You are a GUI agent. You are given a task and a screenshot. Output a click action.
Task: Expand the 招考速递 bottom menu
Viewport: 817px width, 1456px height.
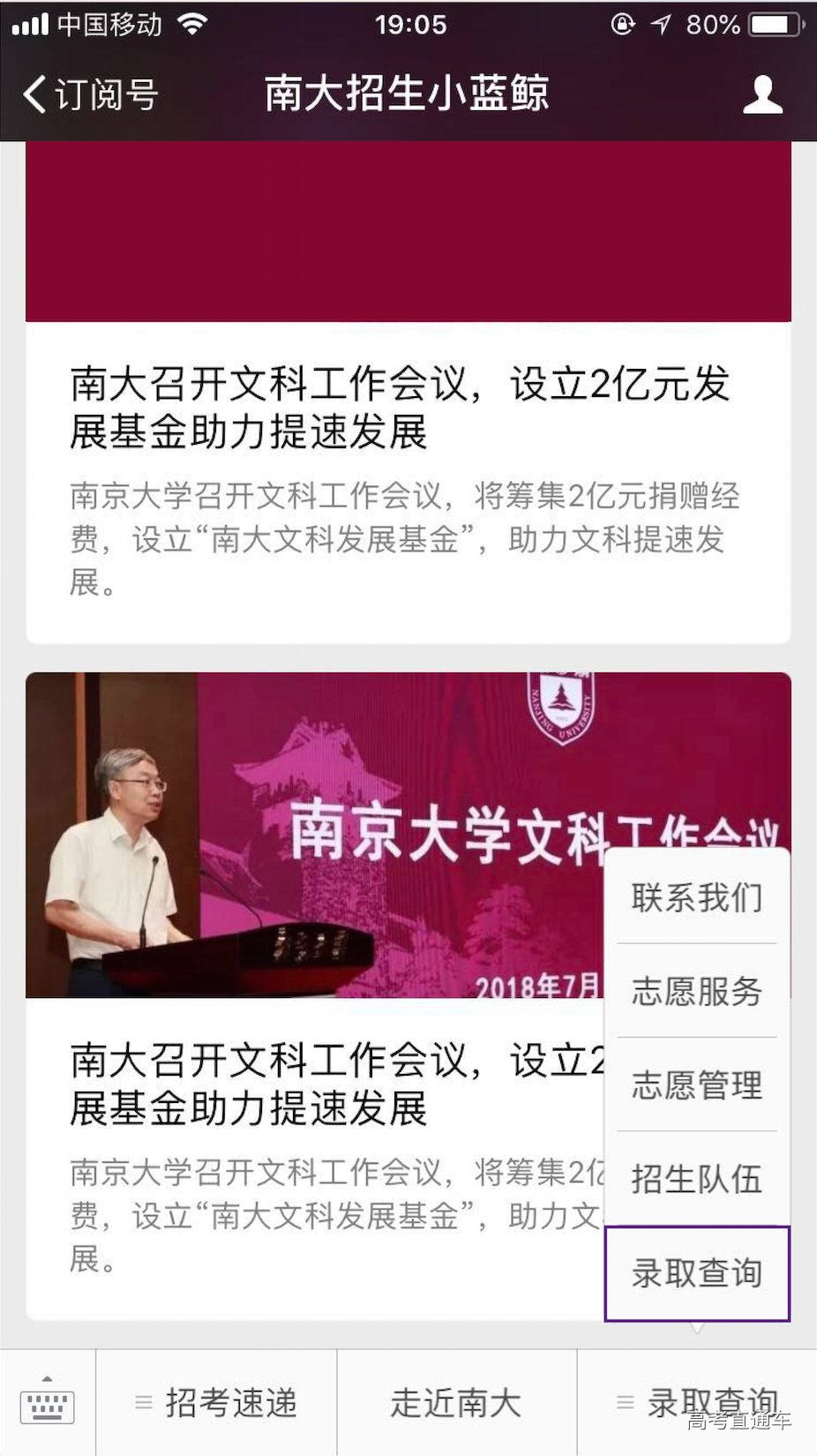pos(217,1402)
